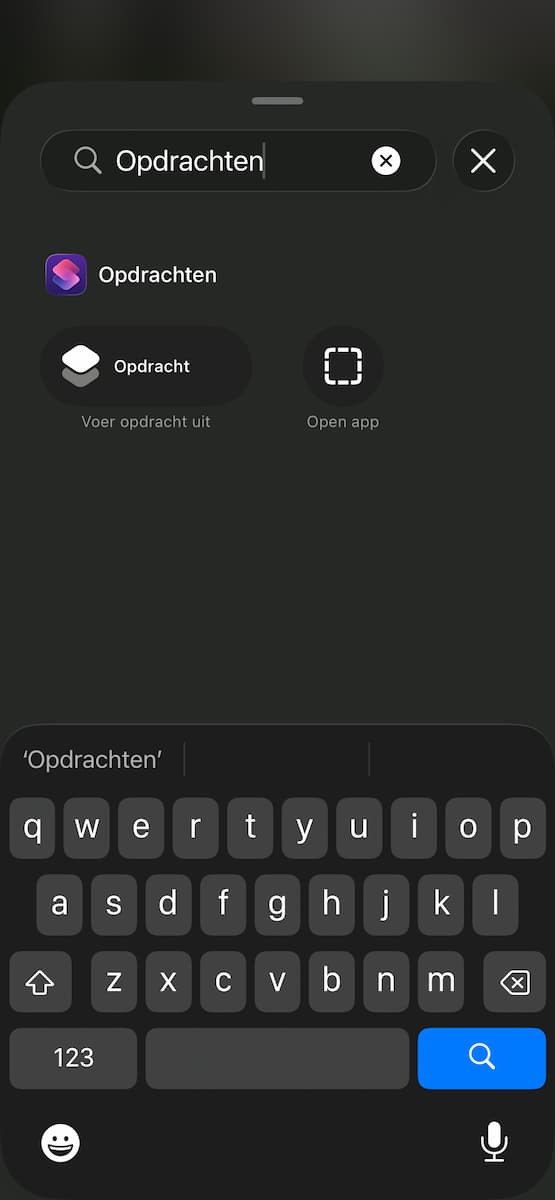The width and height of the screenshot is (555, 1200).
Task: Start dictation with the microphone
Action: click(x=494, y=1142)
